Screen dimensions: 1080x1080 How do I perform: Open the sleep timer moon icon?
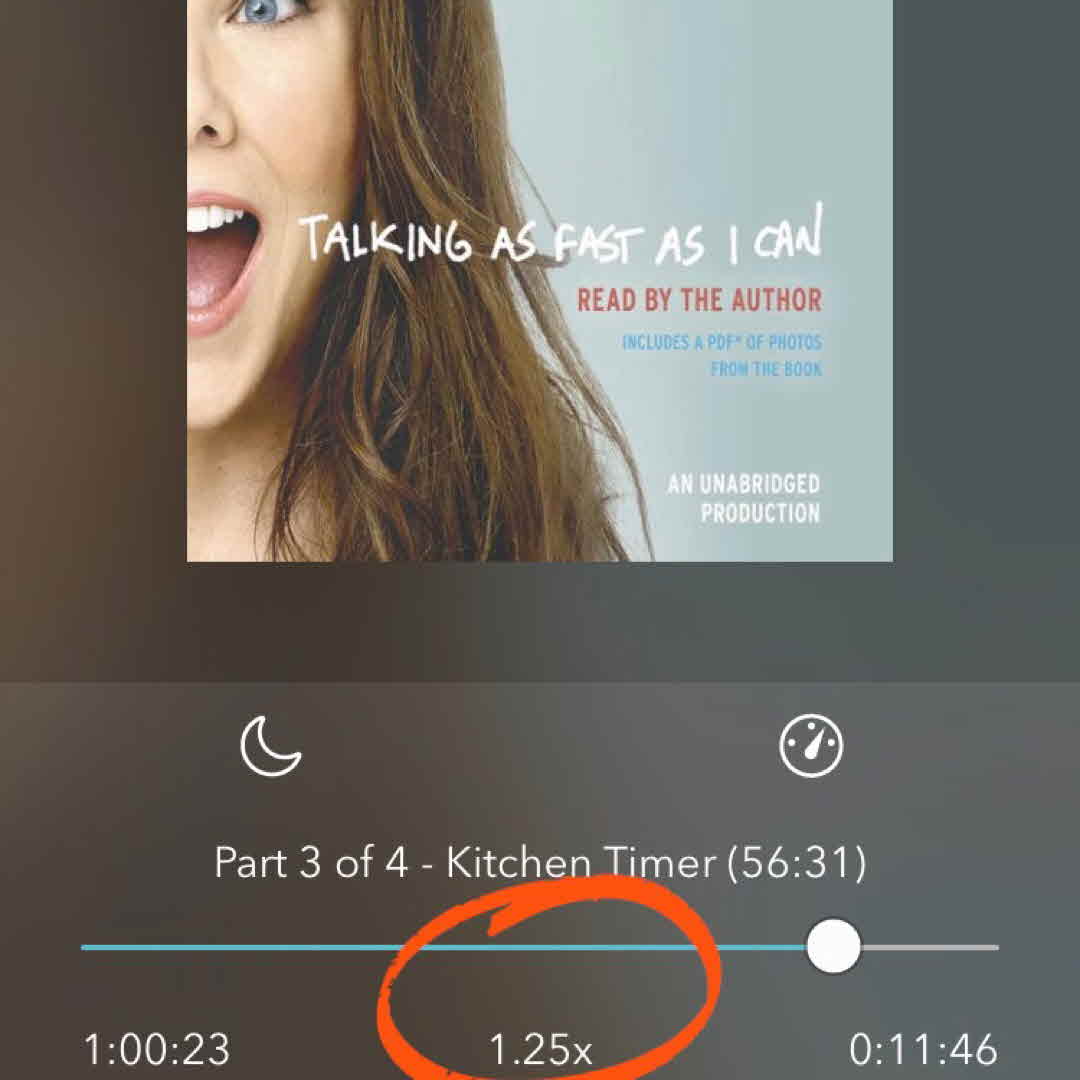point(271,746)
